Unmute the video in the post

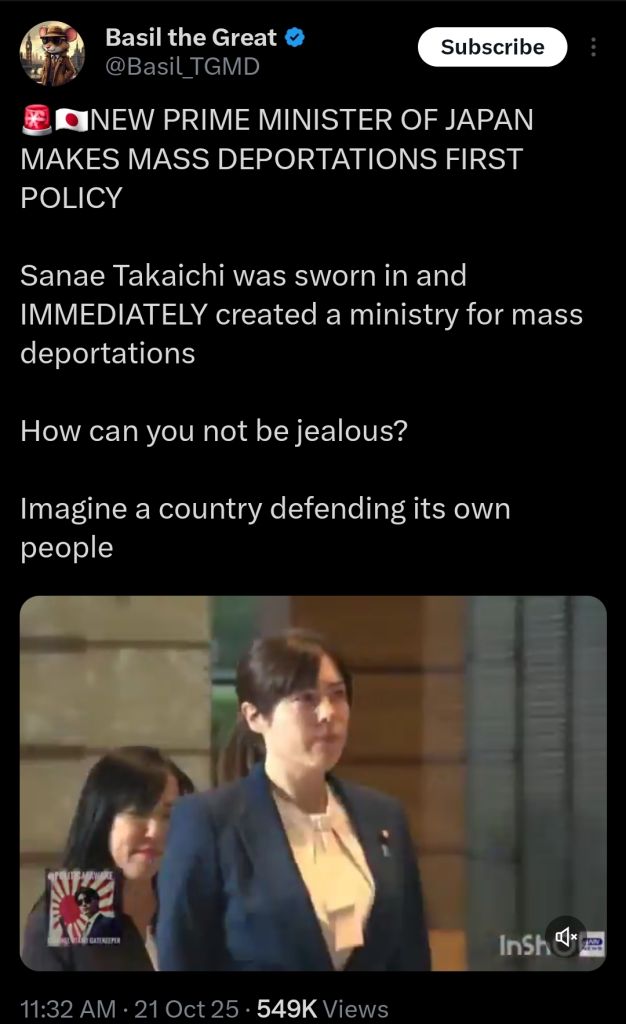point(565,937)
